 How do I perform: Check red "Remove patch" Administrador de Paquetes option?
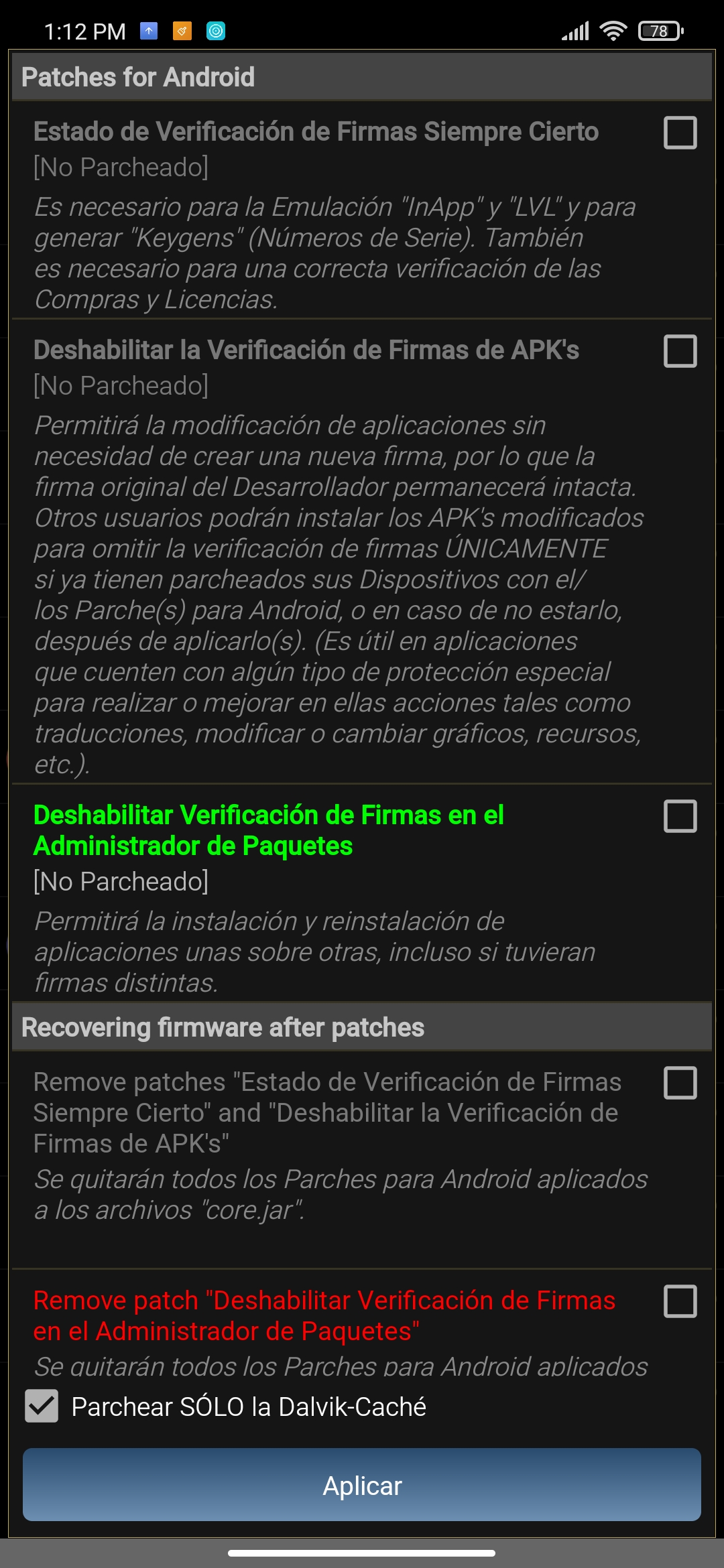click(x=680, y=1301)
